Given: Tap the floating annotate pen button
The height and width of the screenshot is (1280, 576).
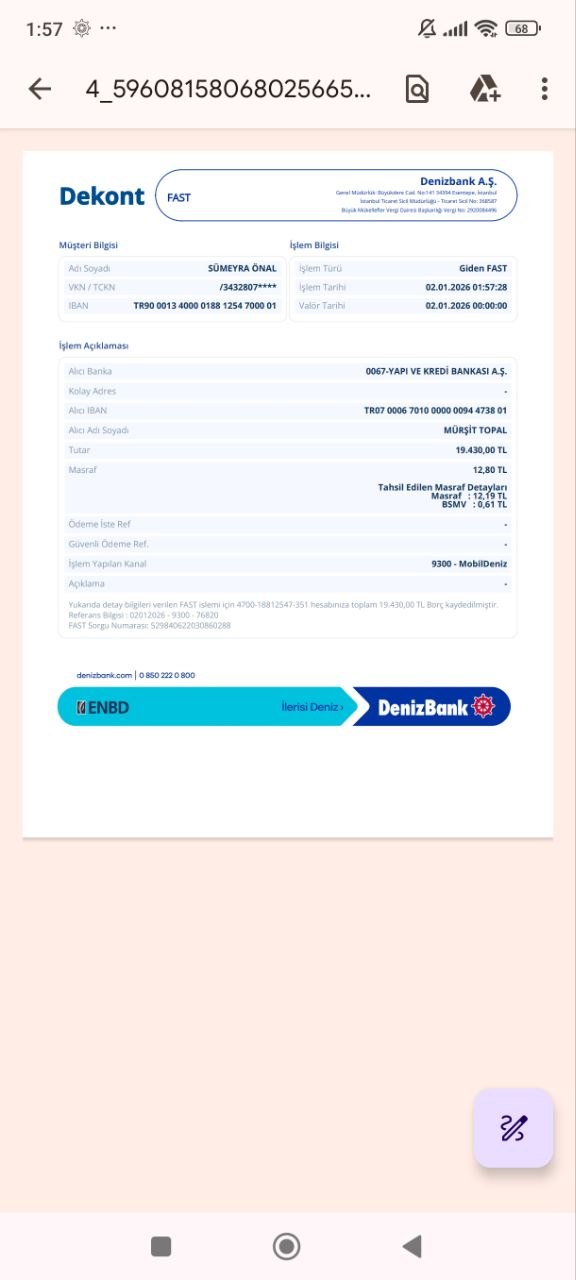Looking at the screenshot, I should coord(513,1128).
